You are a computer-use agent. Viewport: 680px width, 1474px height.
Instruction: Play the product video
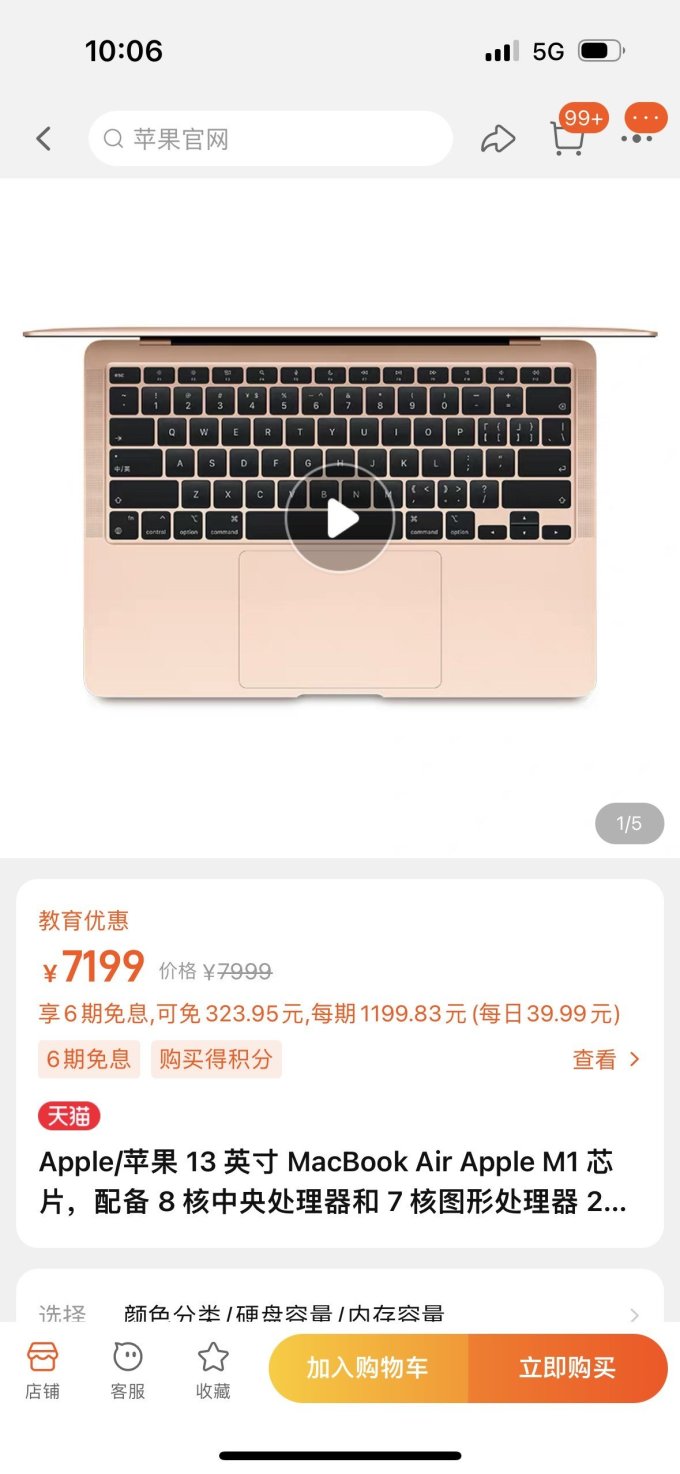click(340, 519)
